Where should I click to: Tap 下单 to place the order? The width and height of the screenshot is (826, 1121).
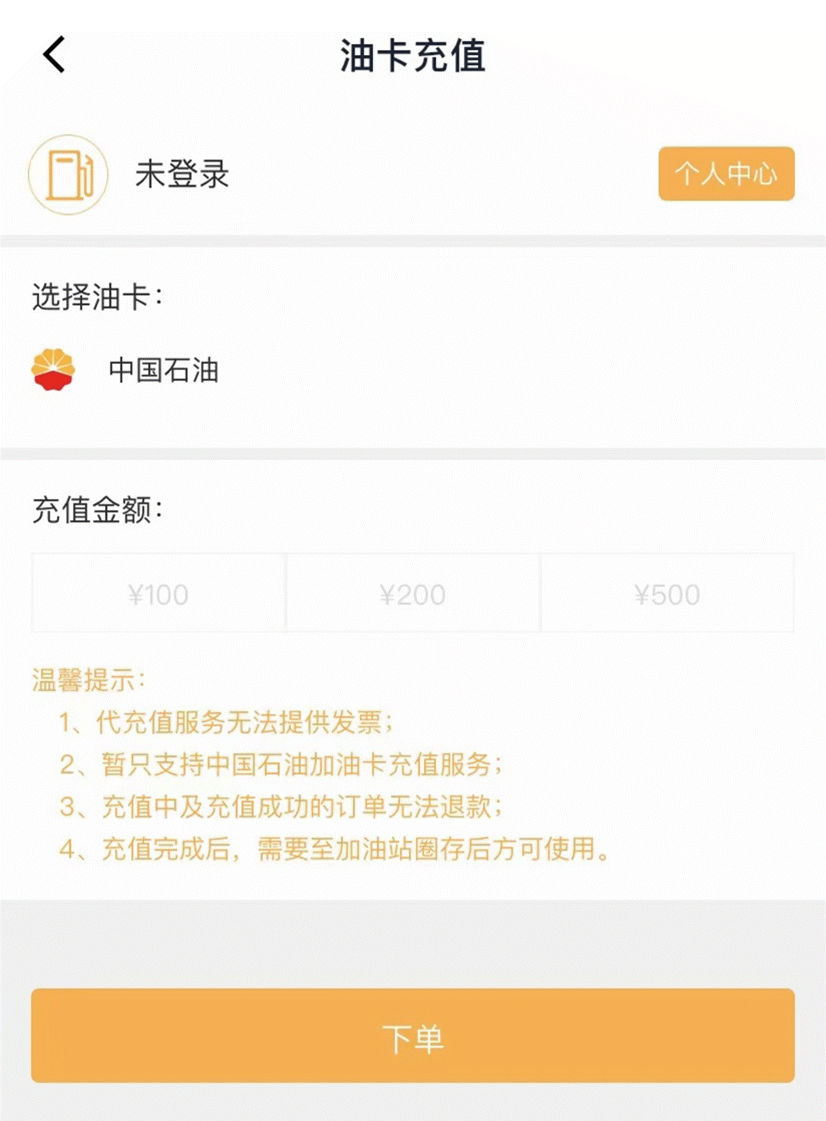413,1036
